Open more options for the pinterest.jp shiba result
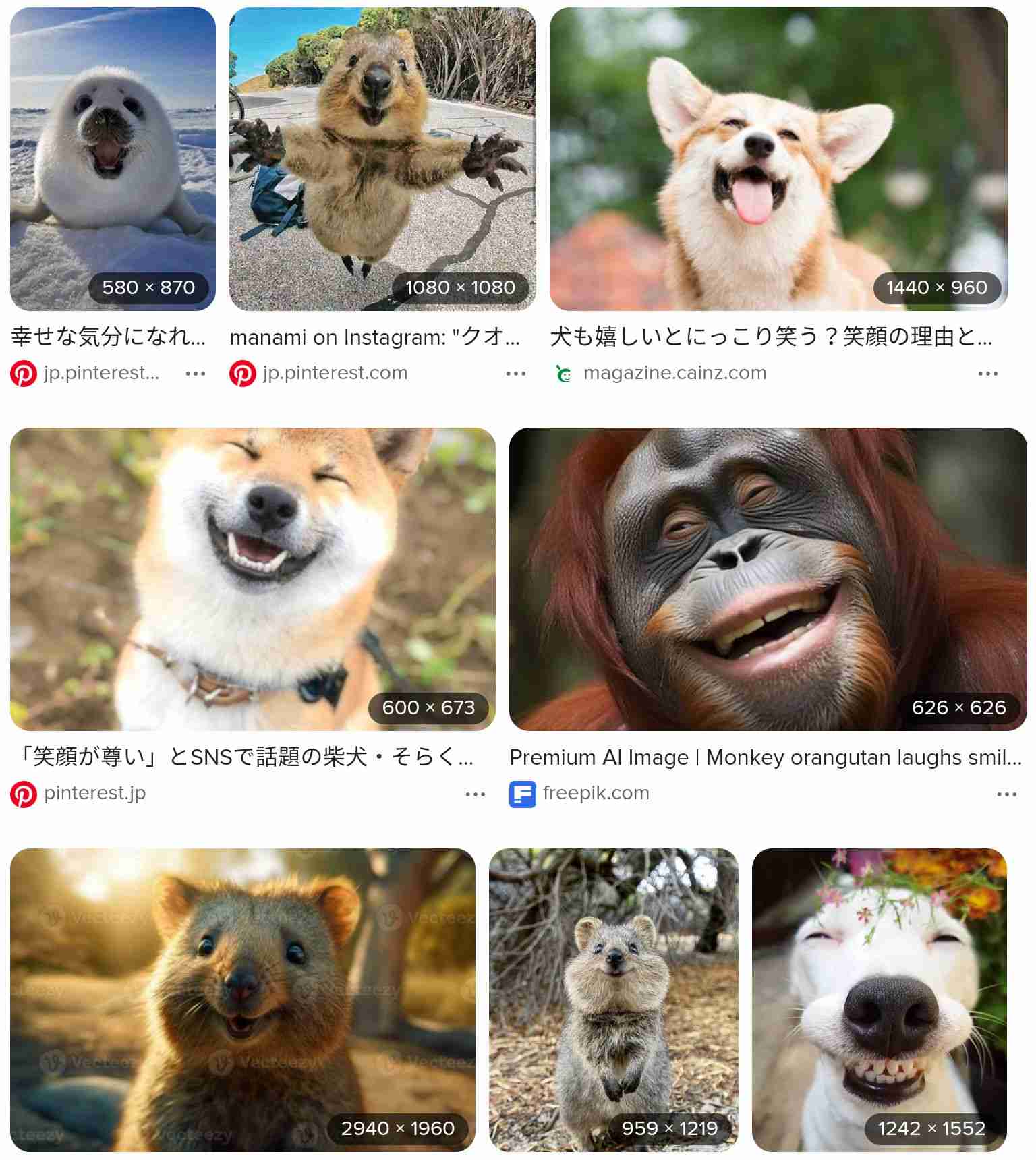The image size is (1036, 1160). [476, 794]
